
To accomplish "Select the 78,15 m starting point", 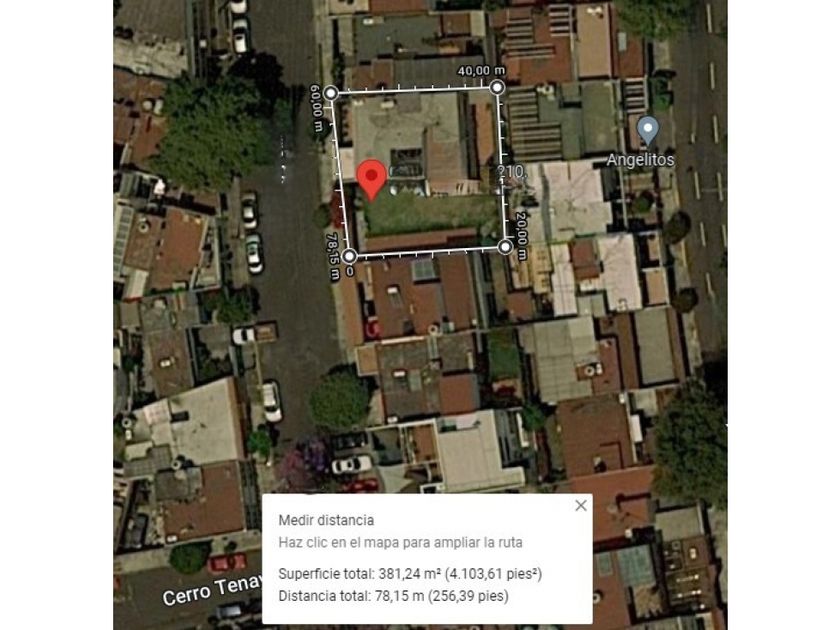I will point(349,256).
